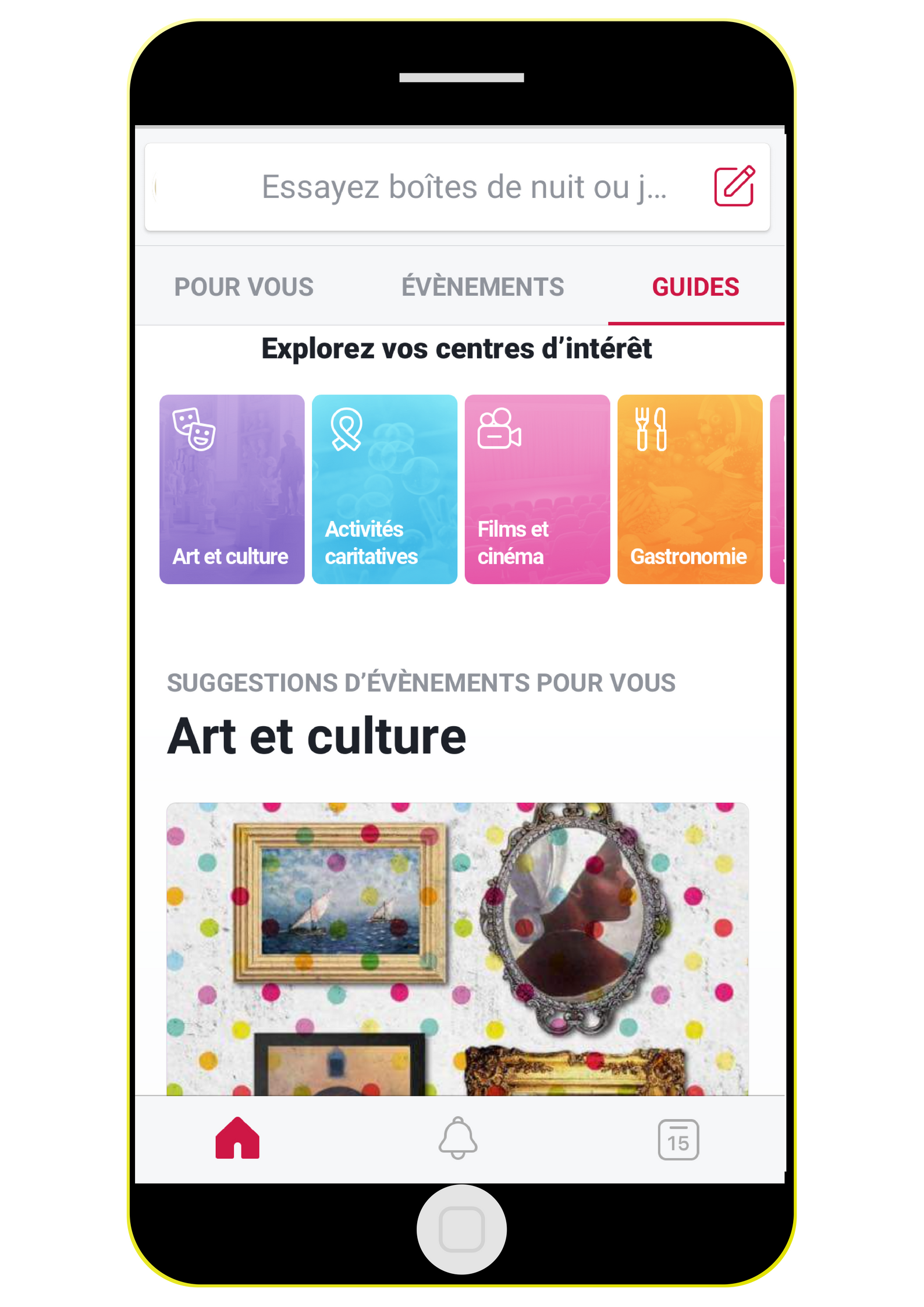Select the GUIDES tab

(x=695, y=287)
